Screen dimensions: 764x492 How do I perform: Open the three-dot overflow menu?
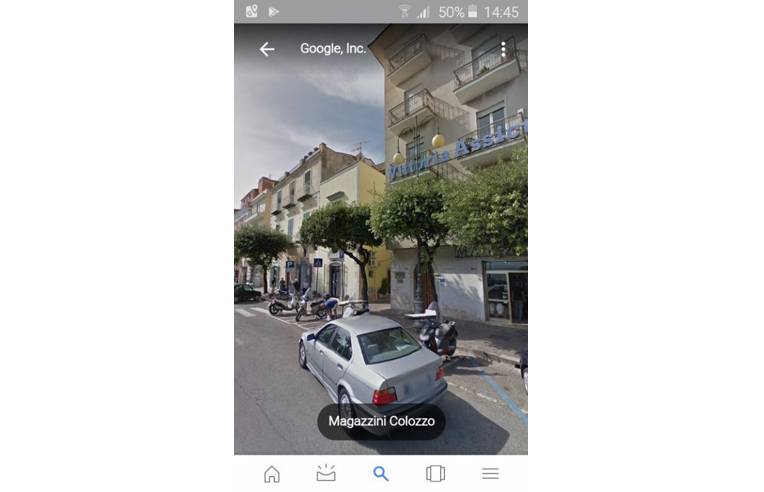pos(503,49)
